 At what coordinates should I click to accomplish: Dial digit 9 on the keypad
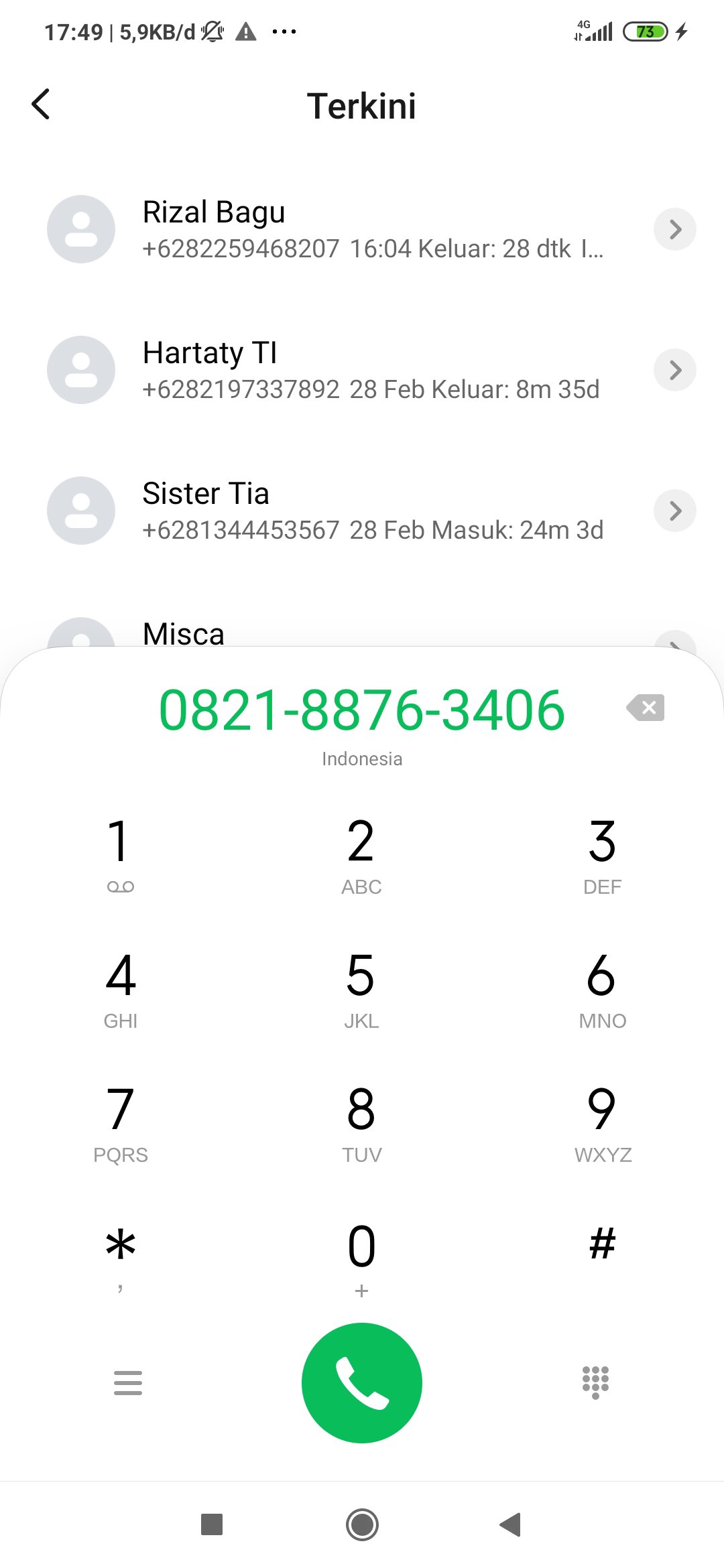coord(602,1122)
